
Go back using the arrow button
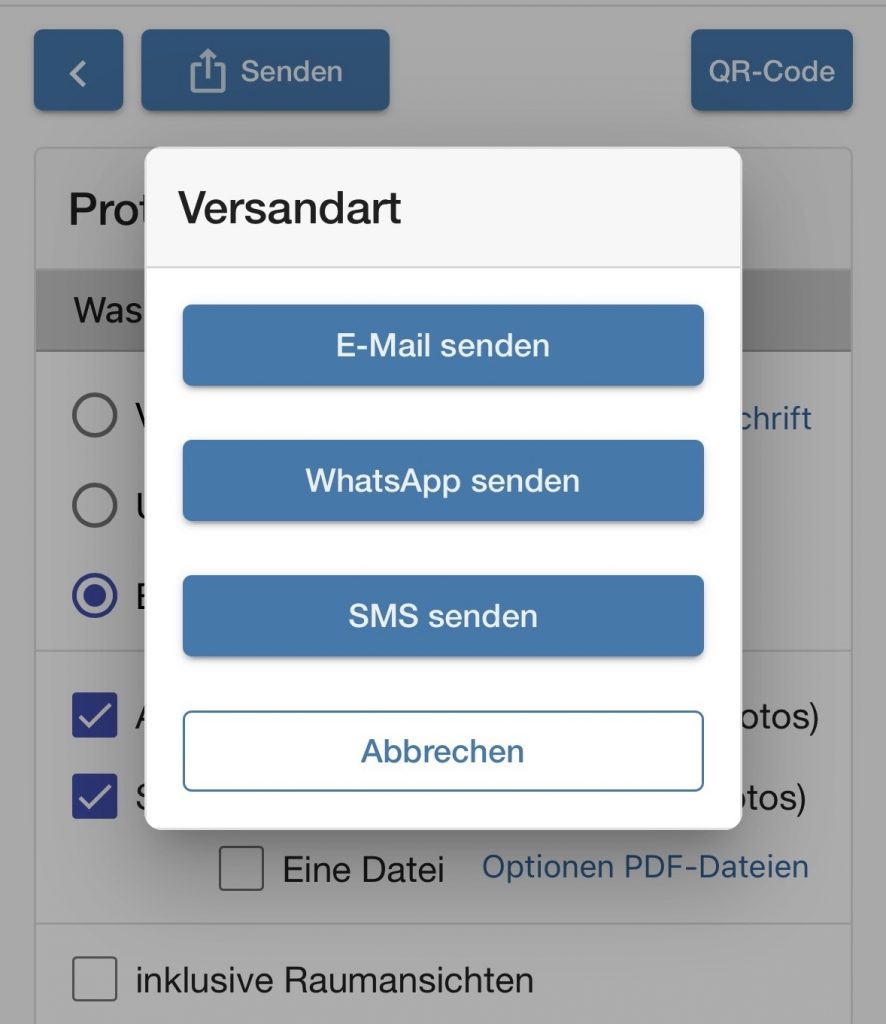click(78, 71)
